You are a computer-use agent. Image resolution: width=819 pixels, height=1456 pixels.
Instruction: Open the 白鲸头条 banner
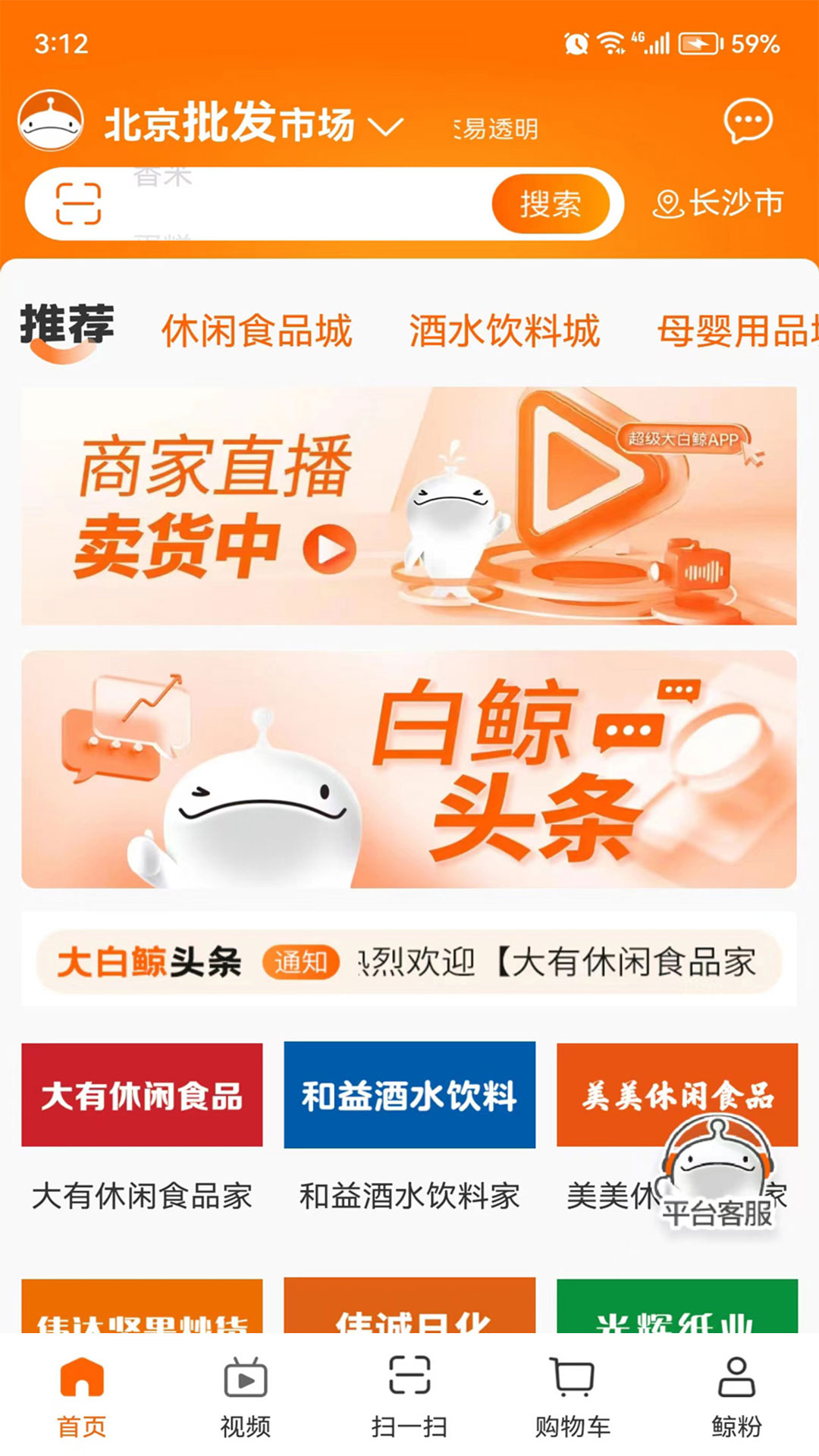409,769
